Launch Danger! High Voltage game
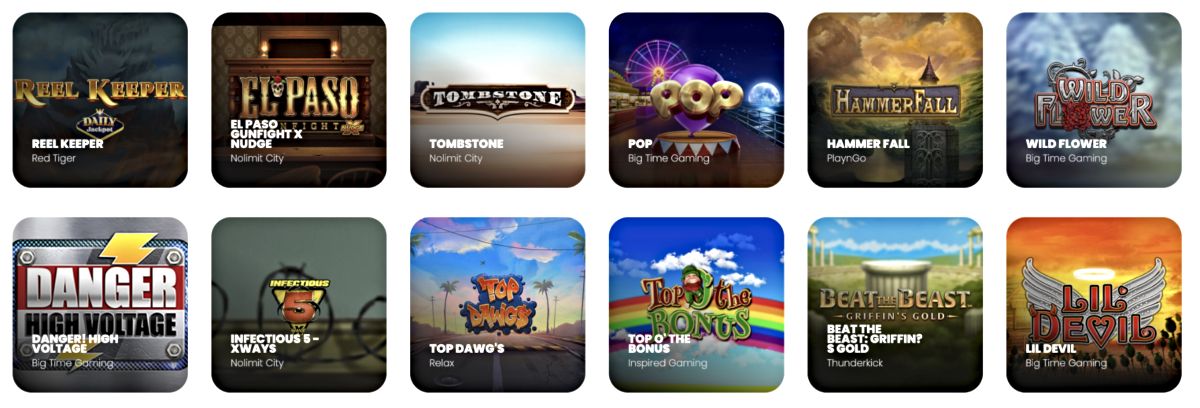 100,304
